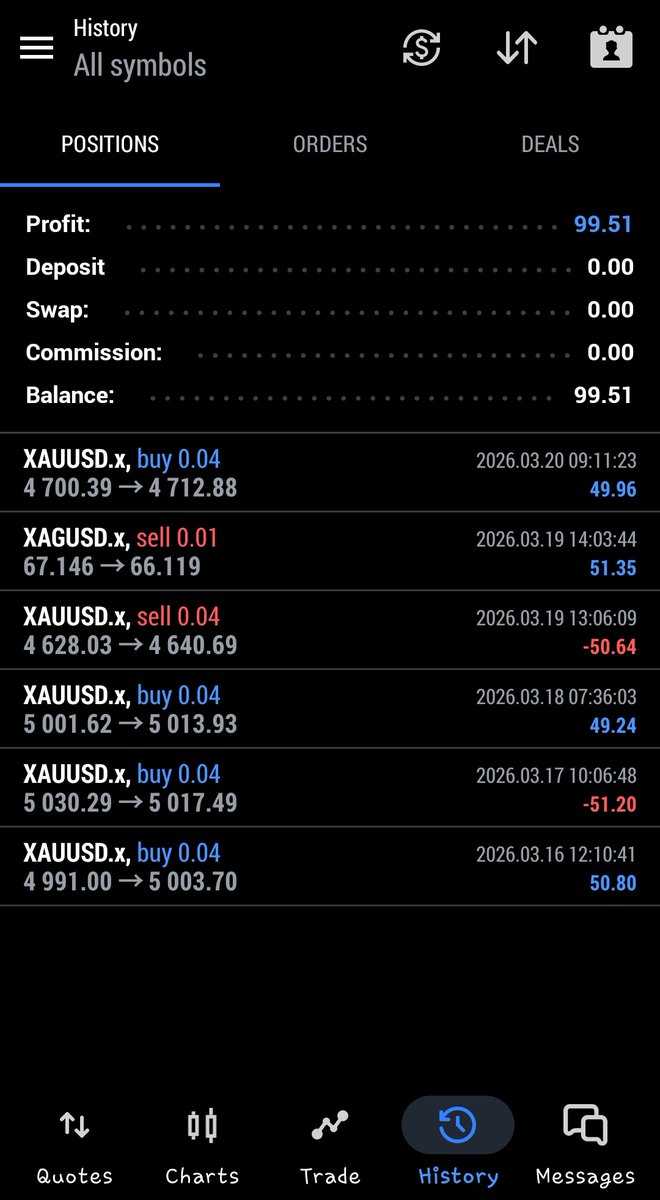660x1200 pixels.
Task: Open XAUUSD.x buy trade with 49.96 profit
Action: [330, 473]
